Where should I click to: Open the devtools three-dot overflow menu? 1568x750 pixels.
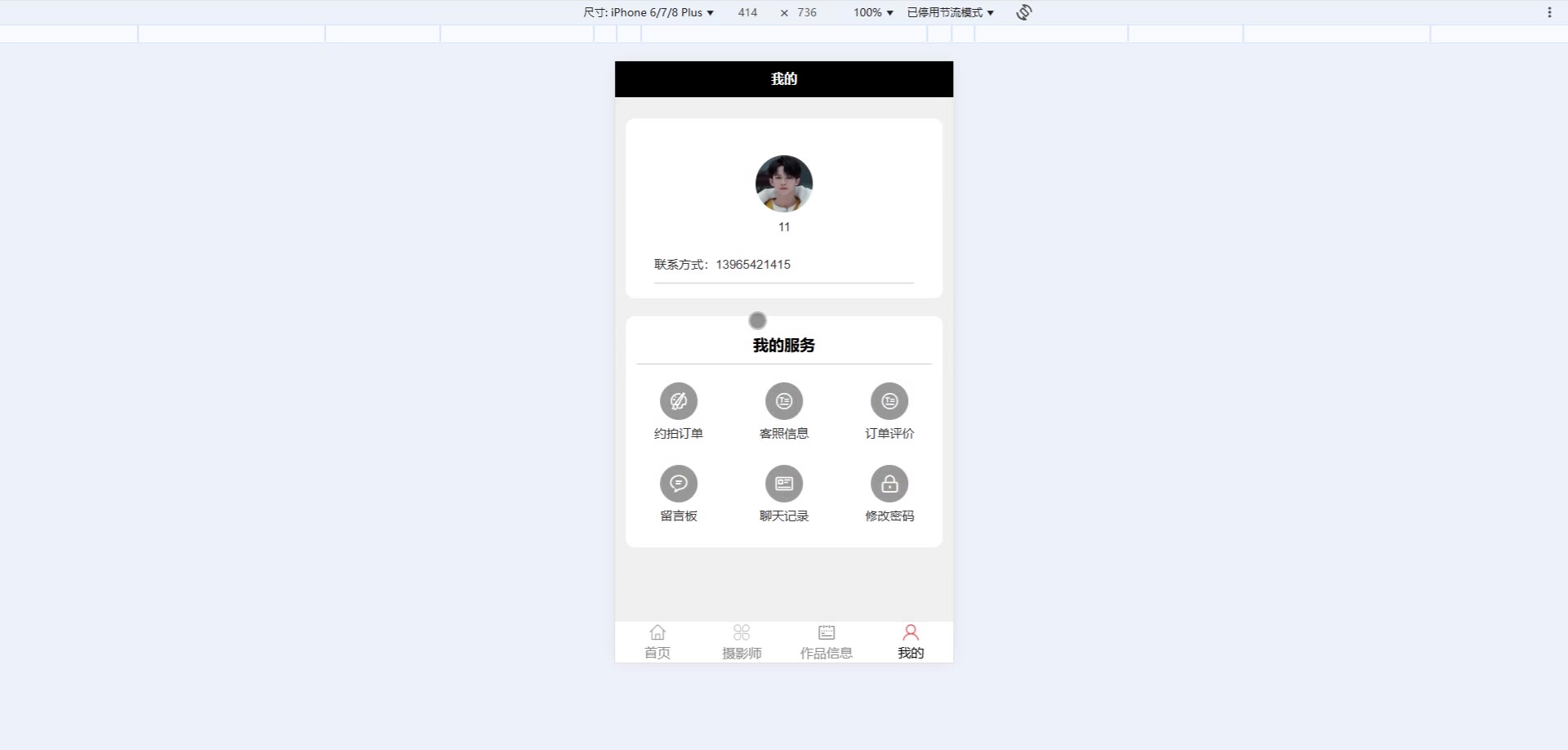pos(1549,12)
